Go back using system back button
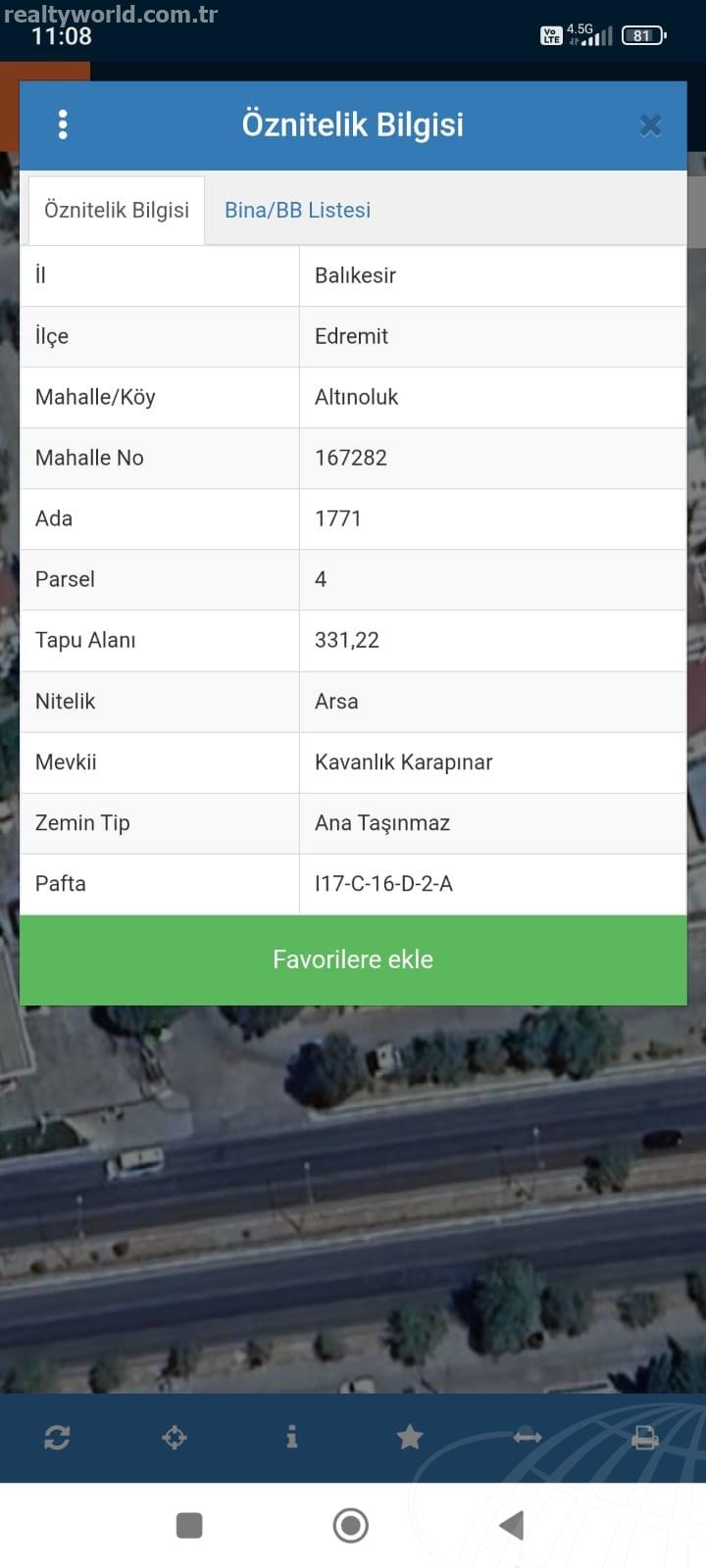Screen dimensions: 706x1568 [x=512, y=1525]
